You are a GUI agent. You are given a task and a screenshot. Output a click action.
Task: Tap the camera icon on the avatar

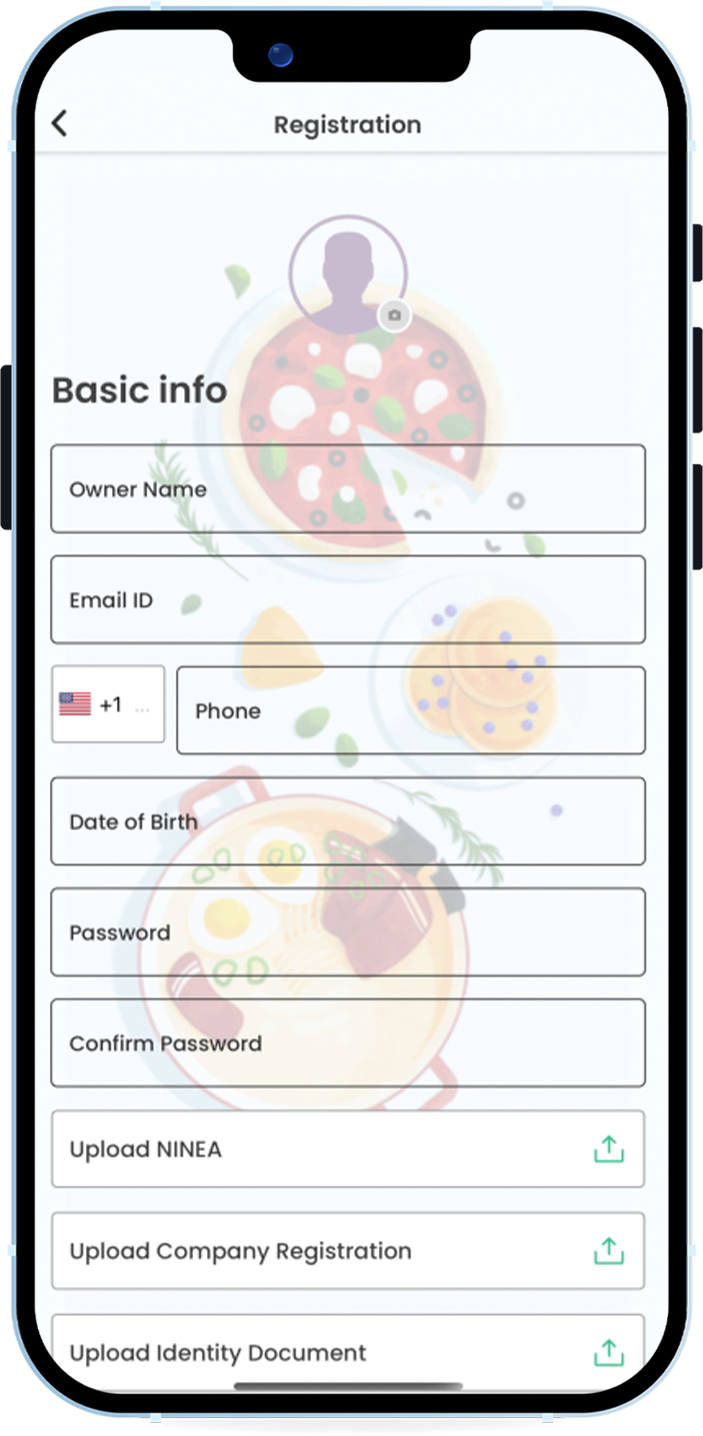pos(394,315)
